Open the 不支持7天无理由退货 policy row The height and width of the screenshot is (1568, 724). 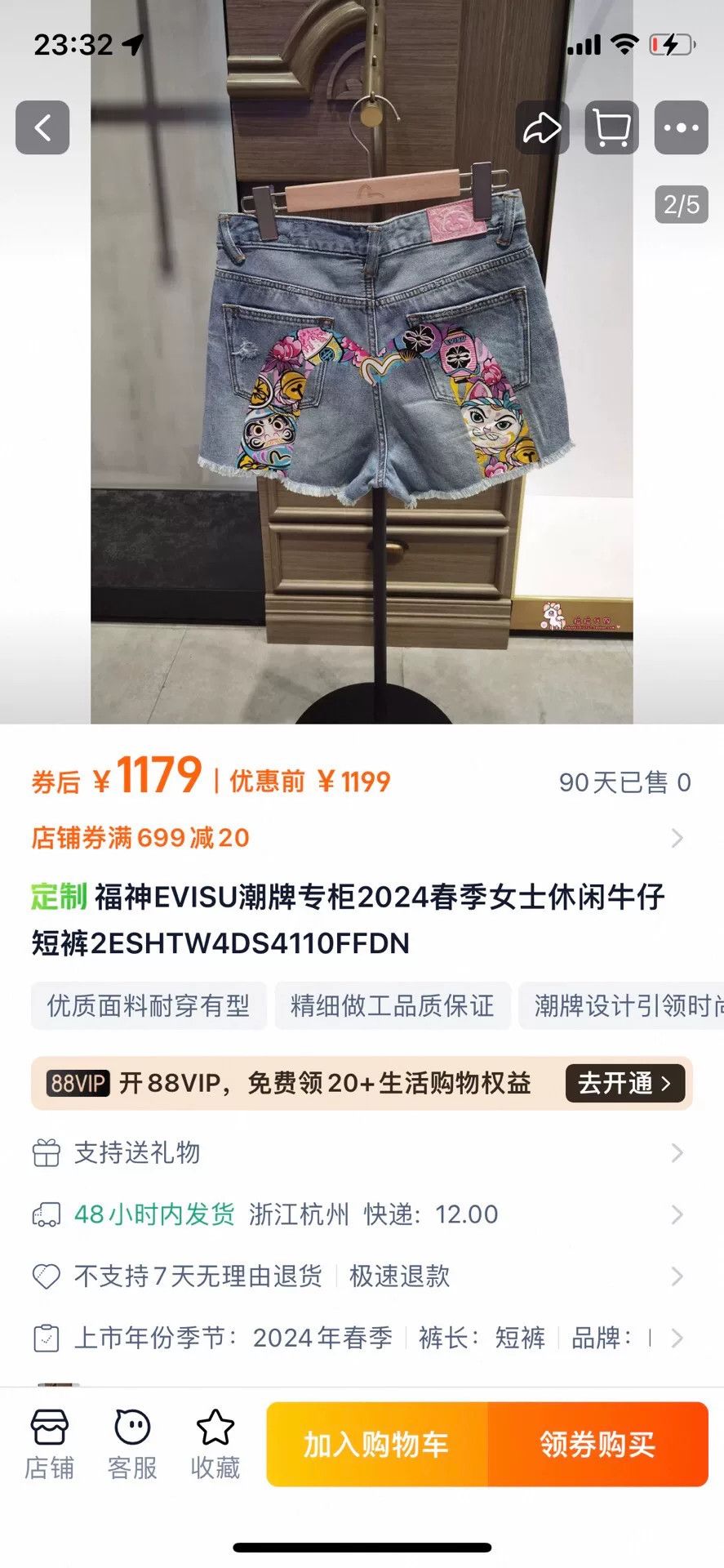362,1276
